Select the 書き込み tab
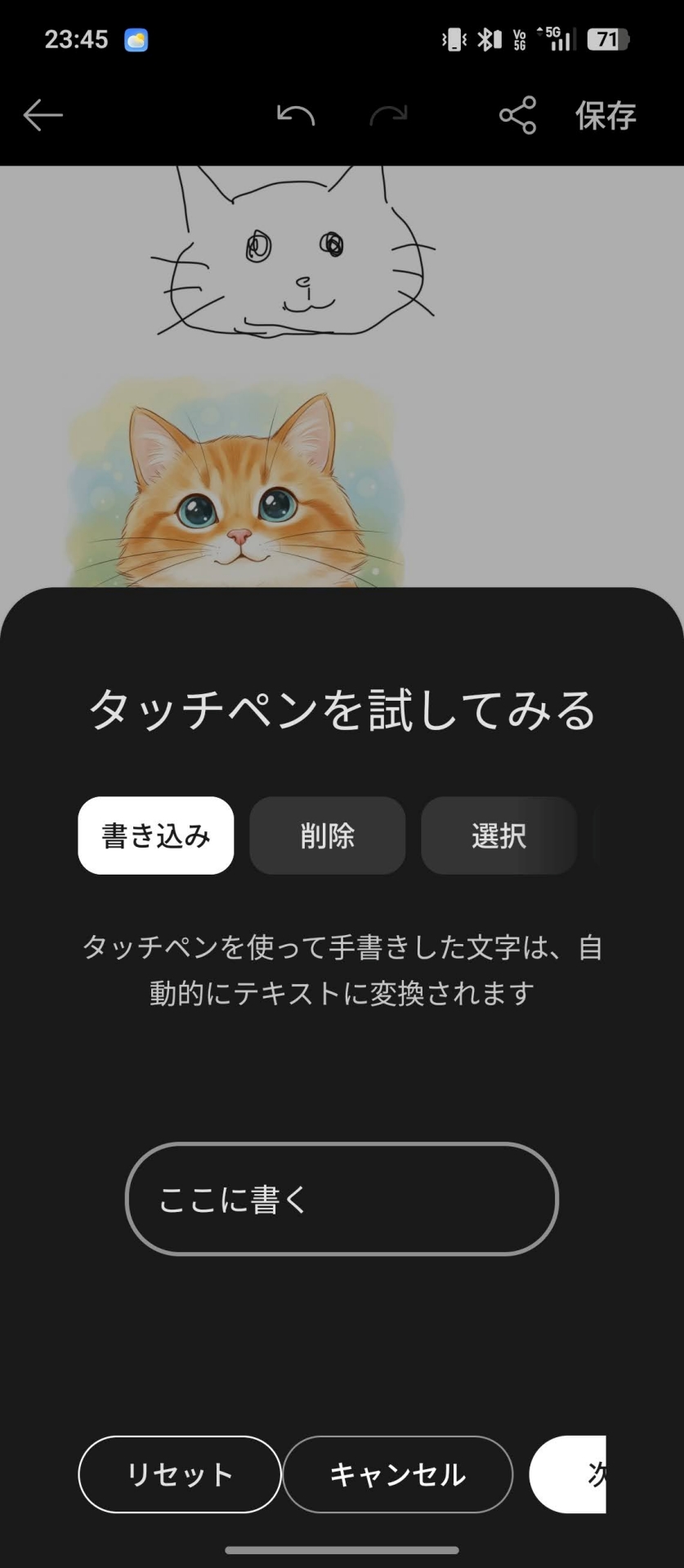The width and height of the screenshot is (684, 1568). point(156,835)
